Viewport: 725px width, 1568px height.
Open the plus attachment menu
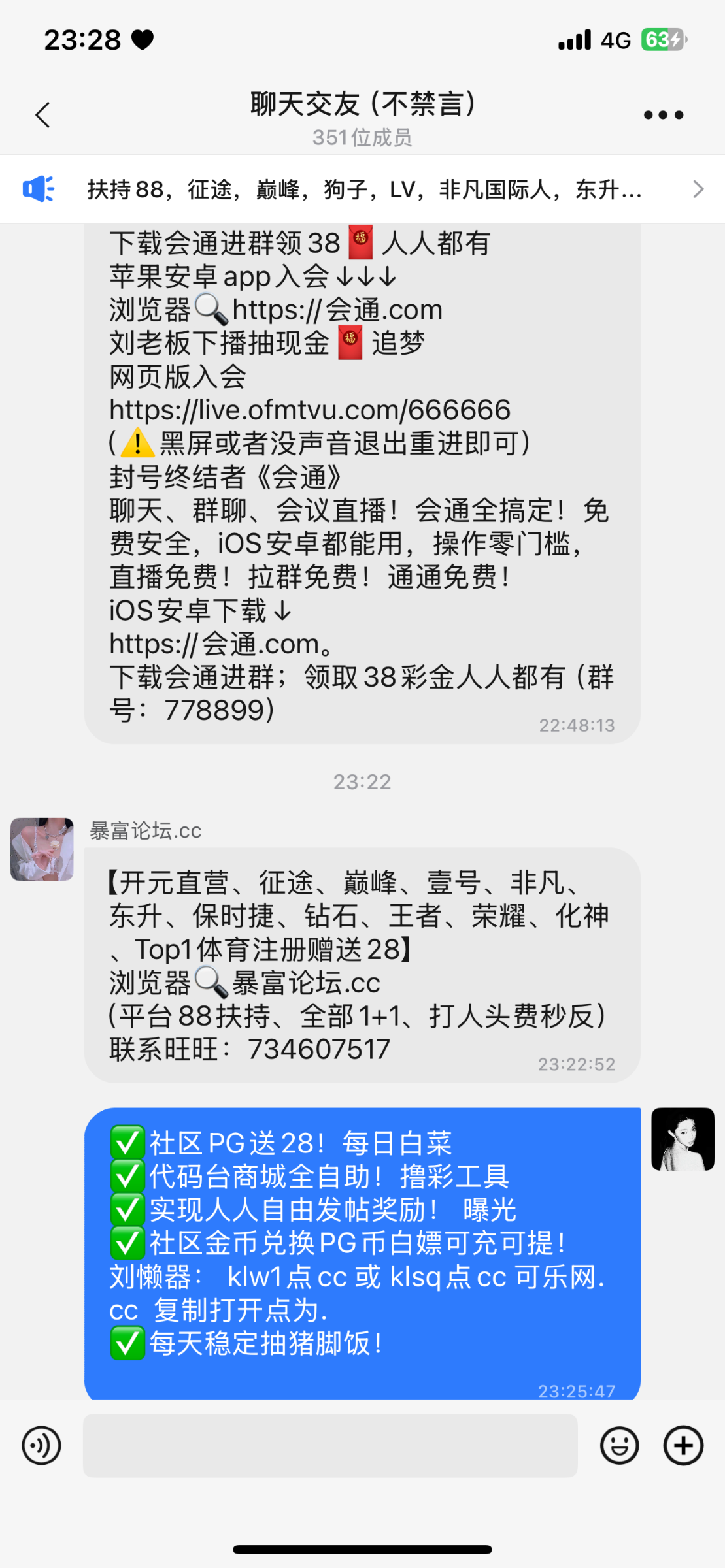coord(683,1446)
